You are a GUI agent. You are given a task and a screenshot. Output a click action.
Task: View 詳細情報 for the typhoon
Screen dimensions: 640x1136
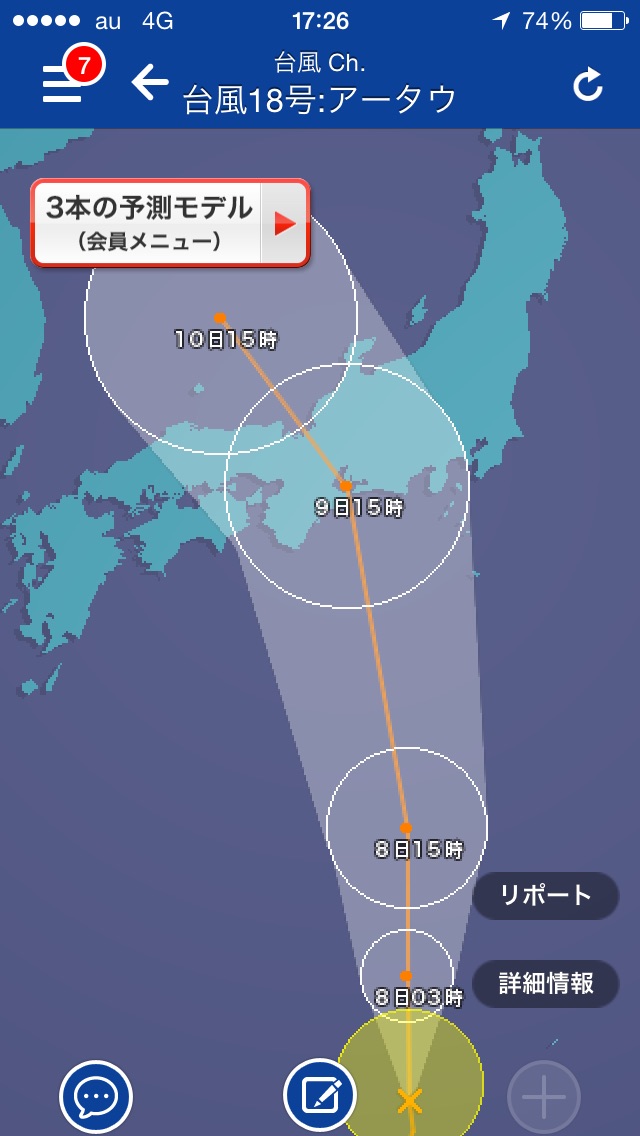(x=546, y=983)
